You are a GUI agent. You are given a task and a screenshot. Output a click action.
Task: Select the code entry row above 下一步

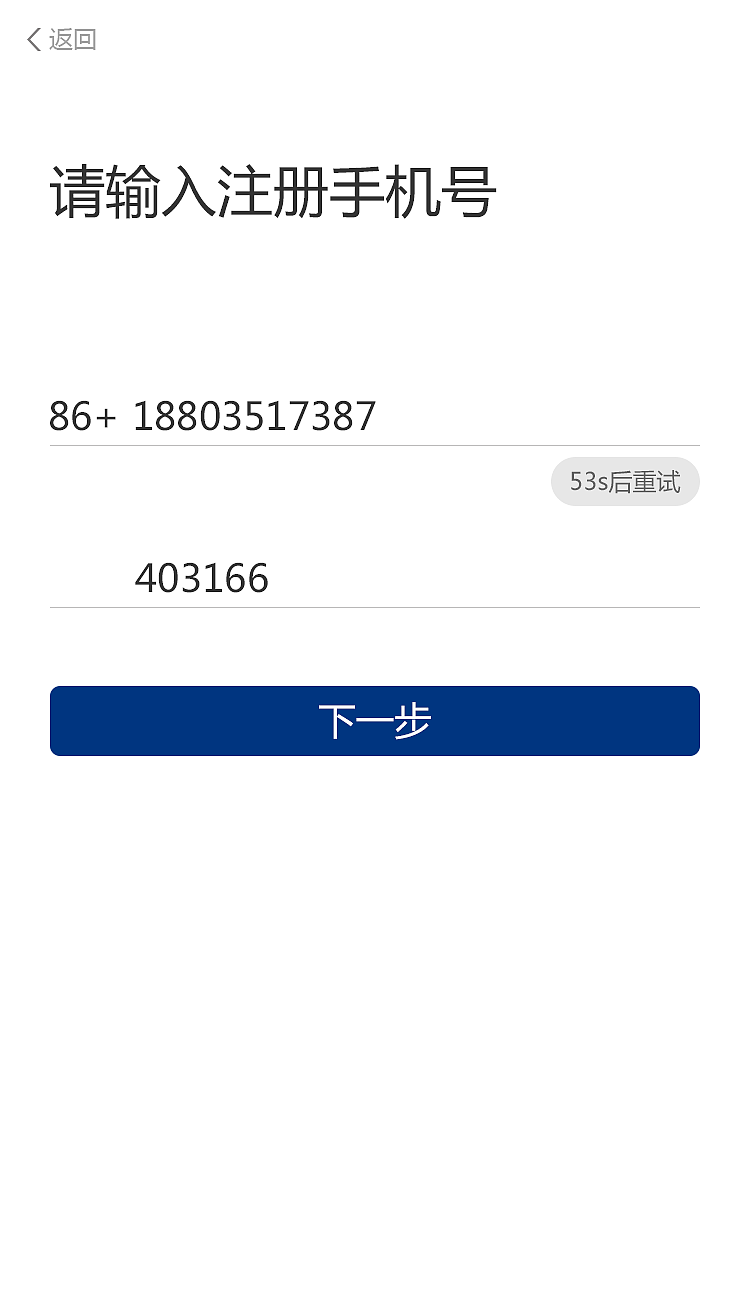click(375, 578)
